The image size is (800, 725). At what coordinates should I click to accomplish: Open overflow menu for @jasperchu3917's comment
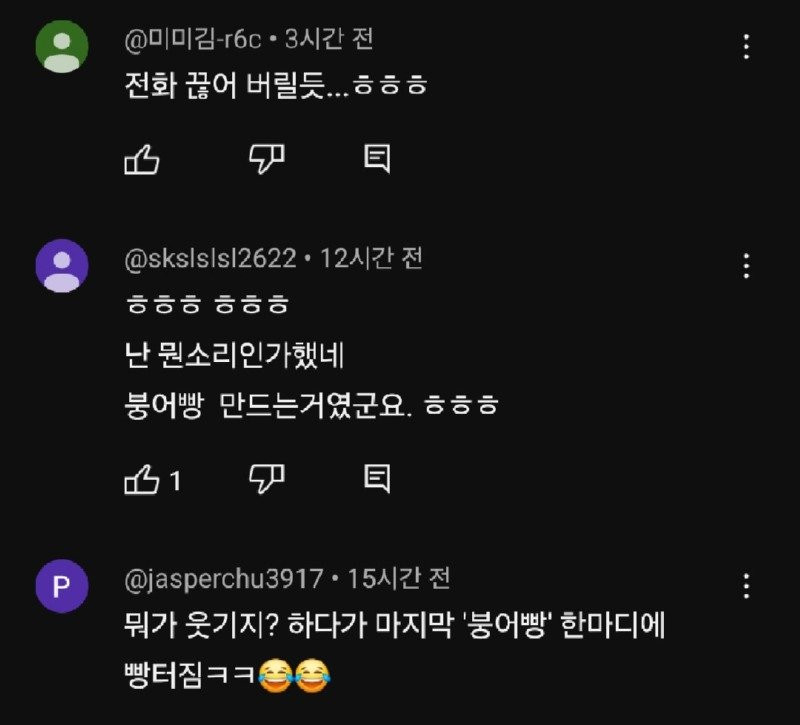tap(746, 586)
